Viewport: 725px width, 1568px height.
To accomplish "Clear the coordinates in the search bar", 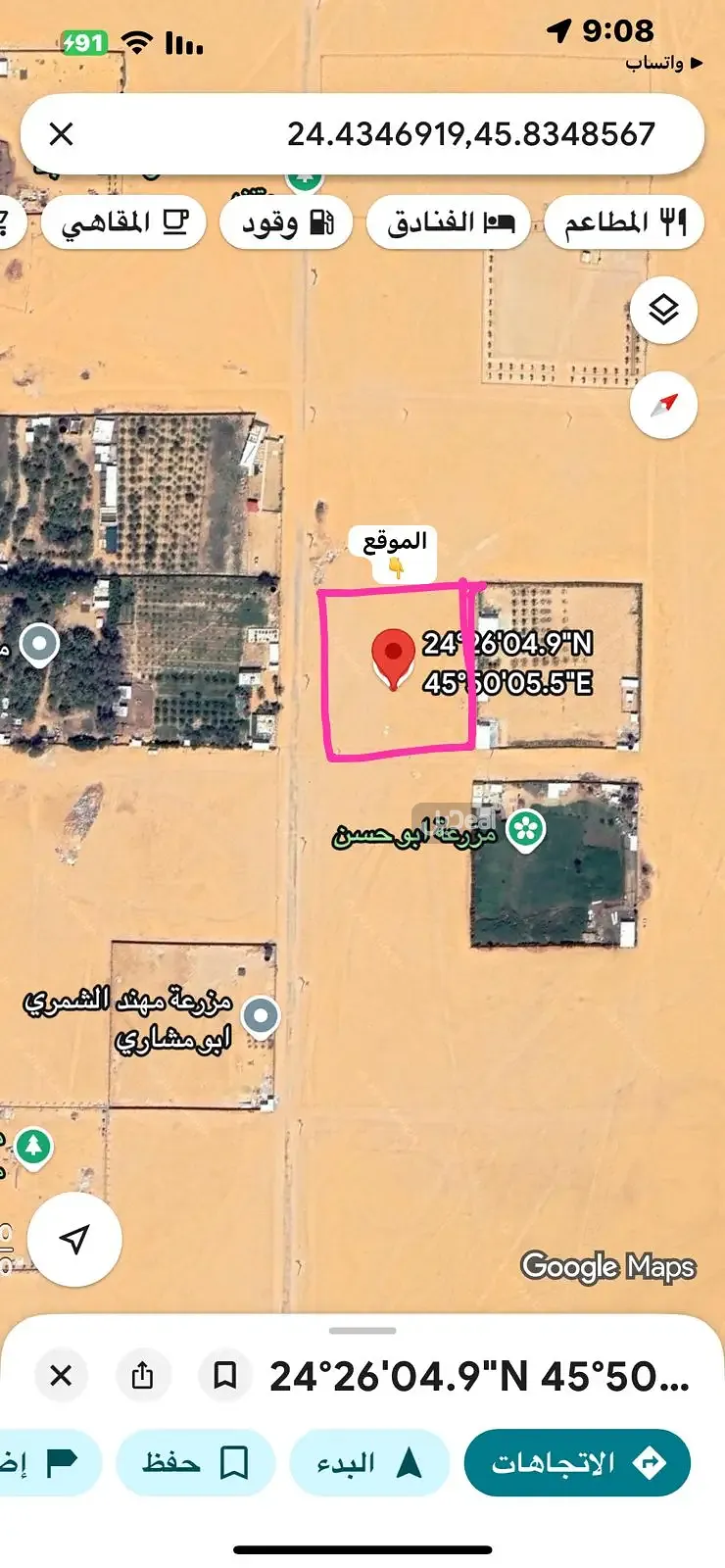I will pyautogui.click(x=61, y=134).
